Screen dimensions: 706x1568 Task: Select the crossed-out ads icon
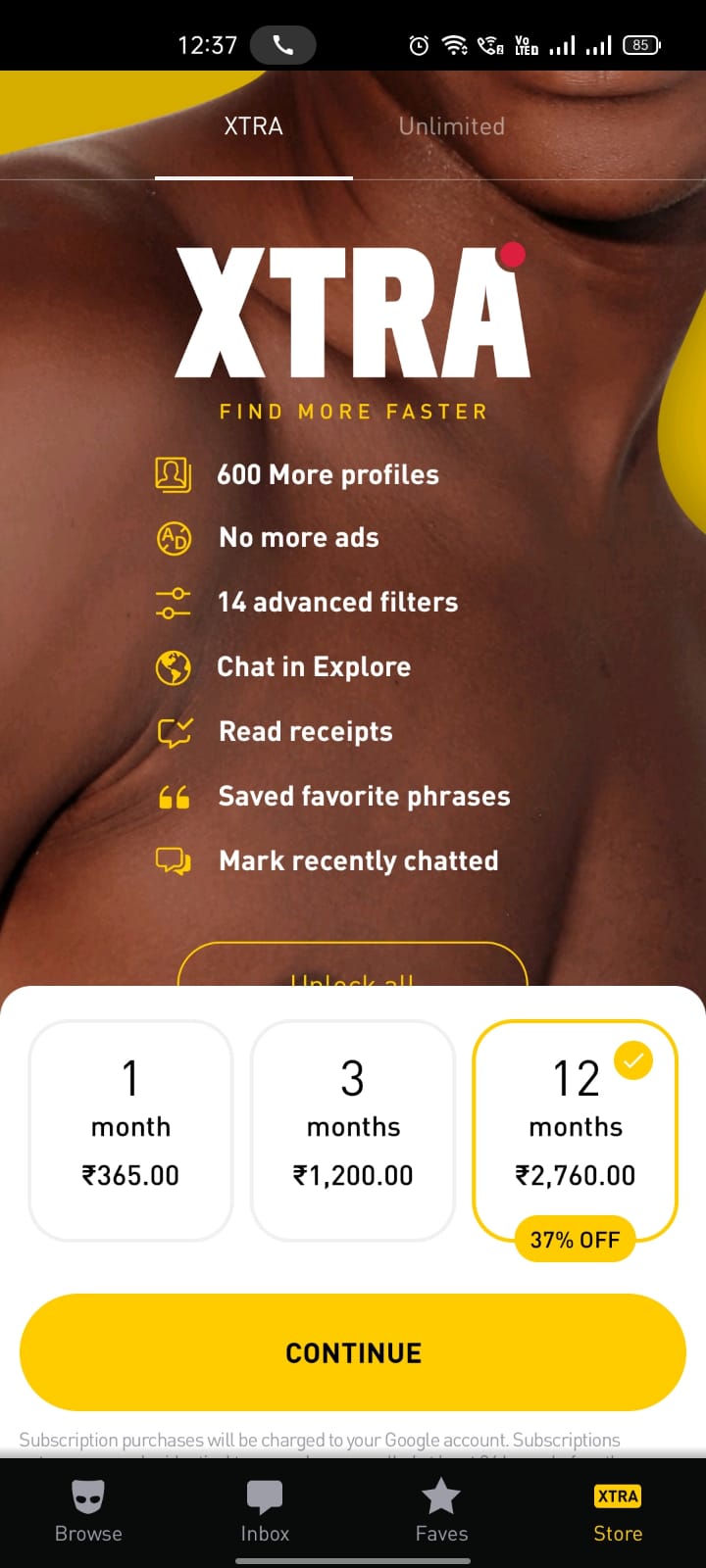(x=173, y=537)
